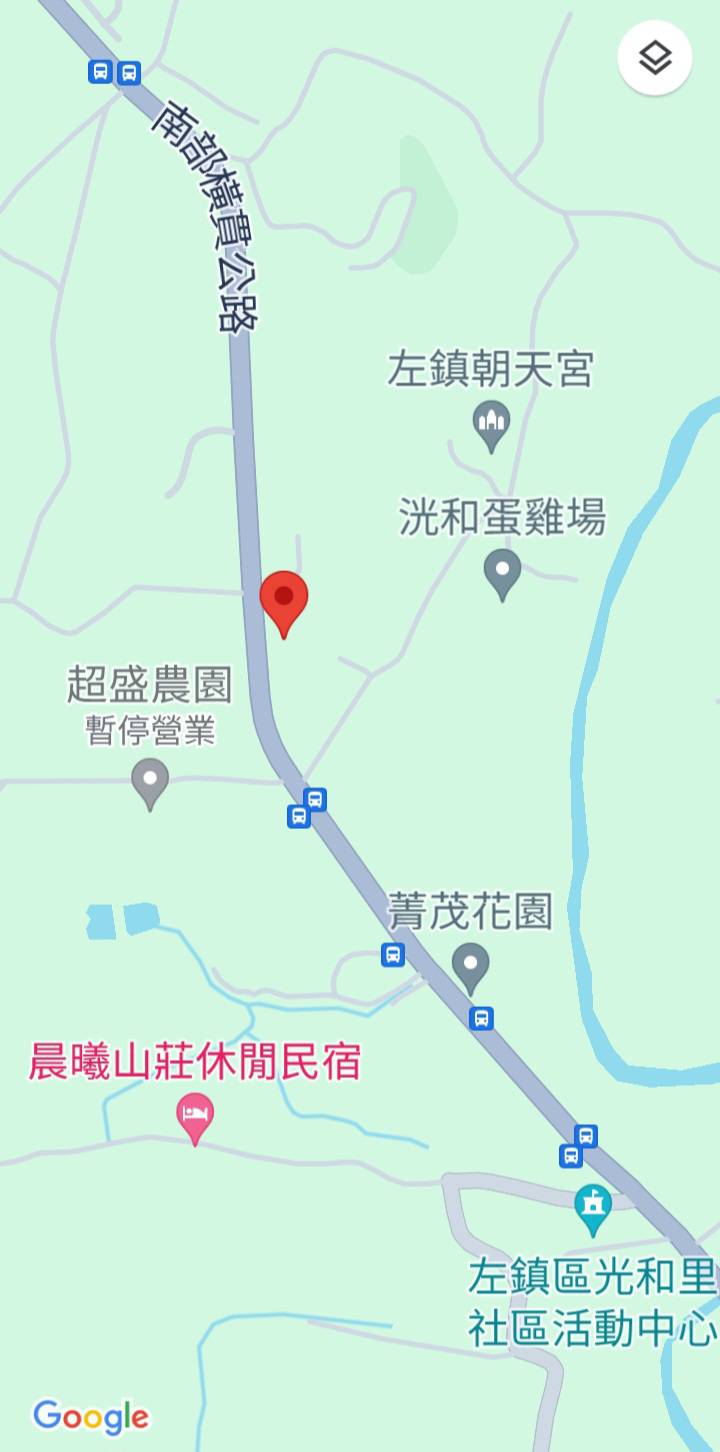The height and width of the screenshot is (1452, 720).
Task: View 晨曦山莊休閒民宿 lodging marker
Action: click(195, 1115)
